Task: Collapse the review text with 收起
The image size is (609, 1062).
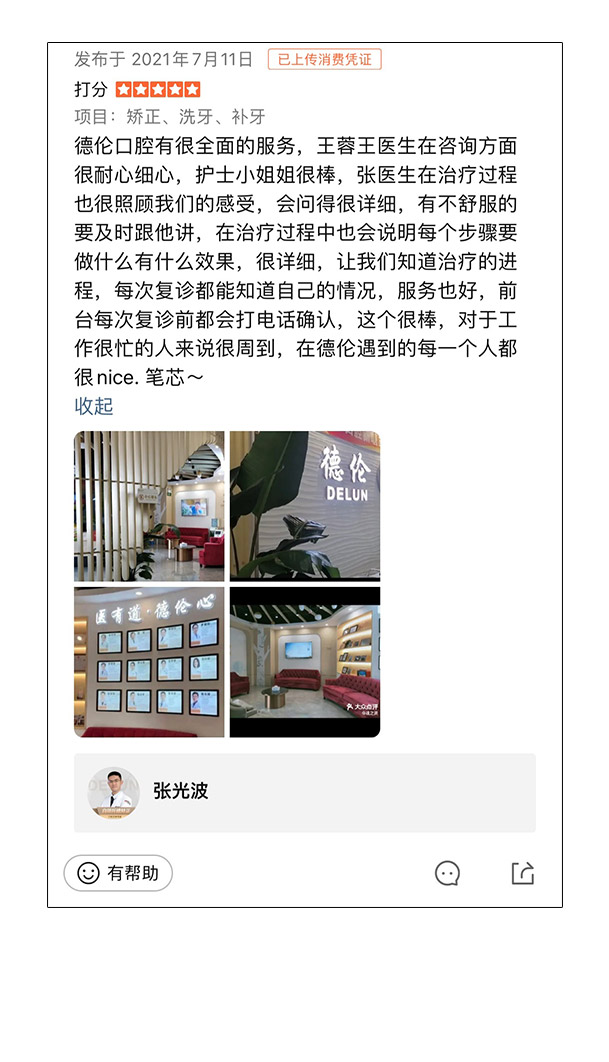Action: click(x=93, y=406)
